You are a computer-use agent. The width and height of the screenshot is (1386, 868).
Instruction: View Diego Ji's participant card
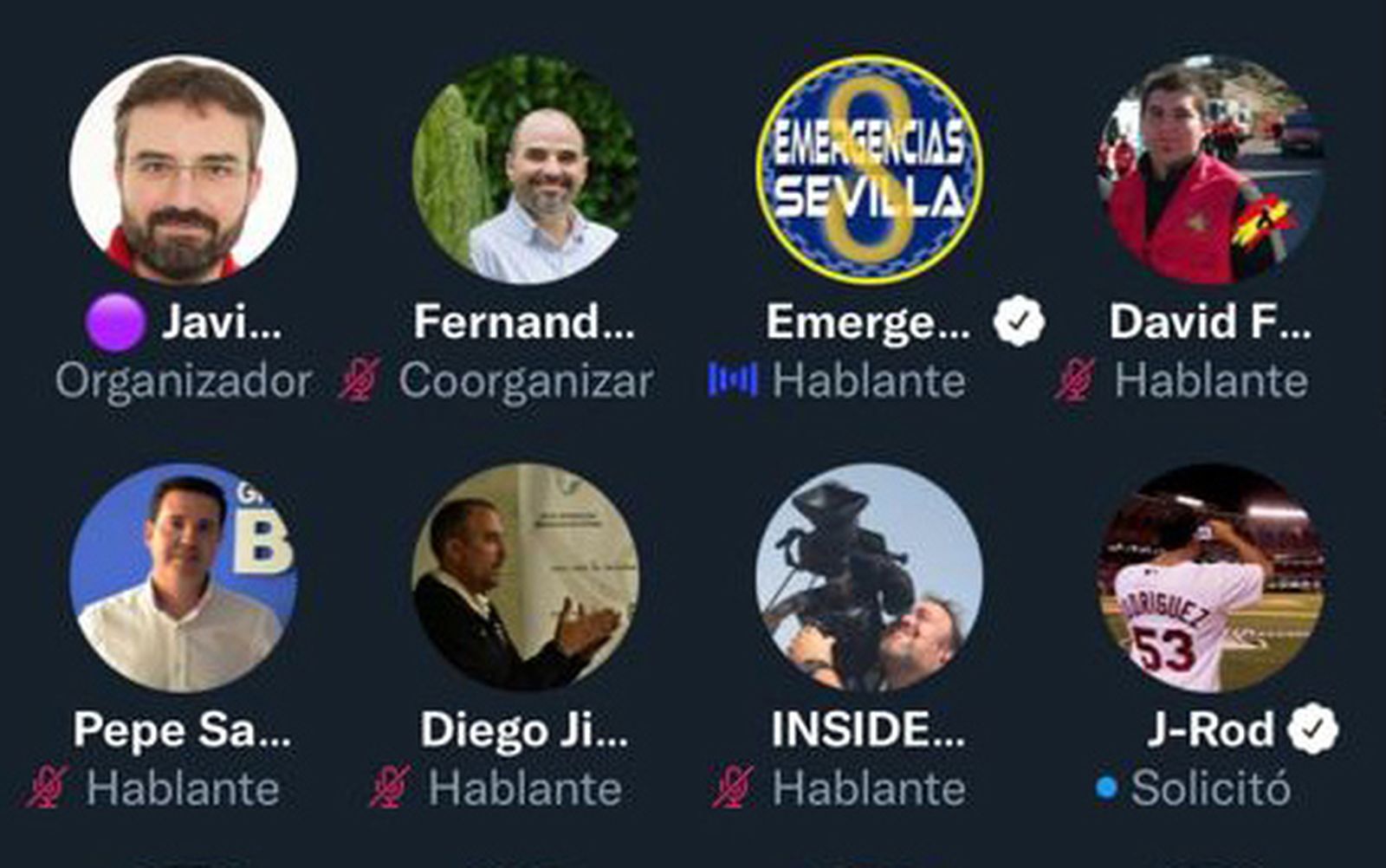tap(526, 577)
